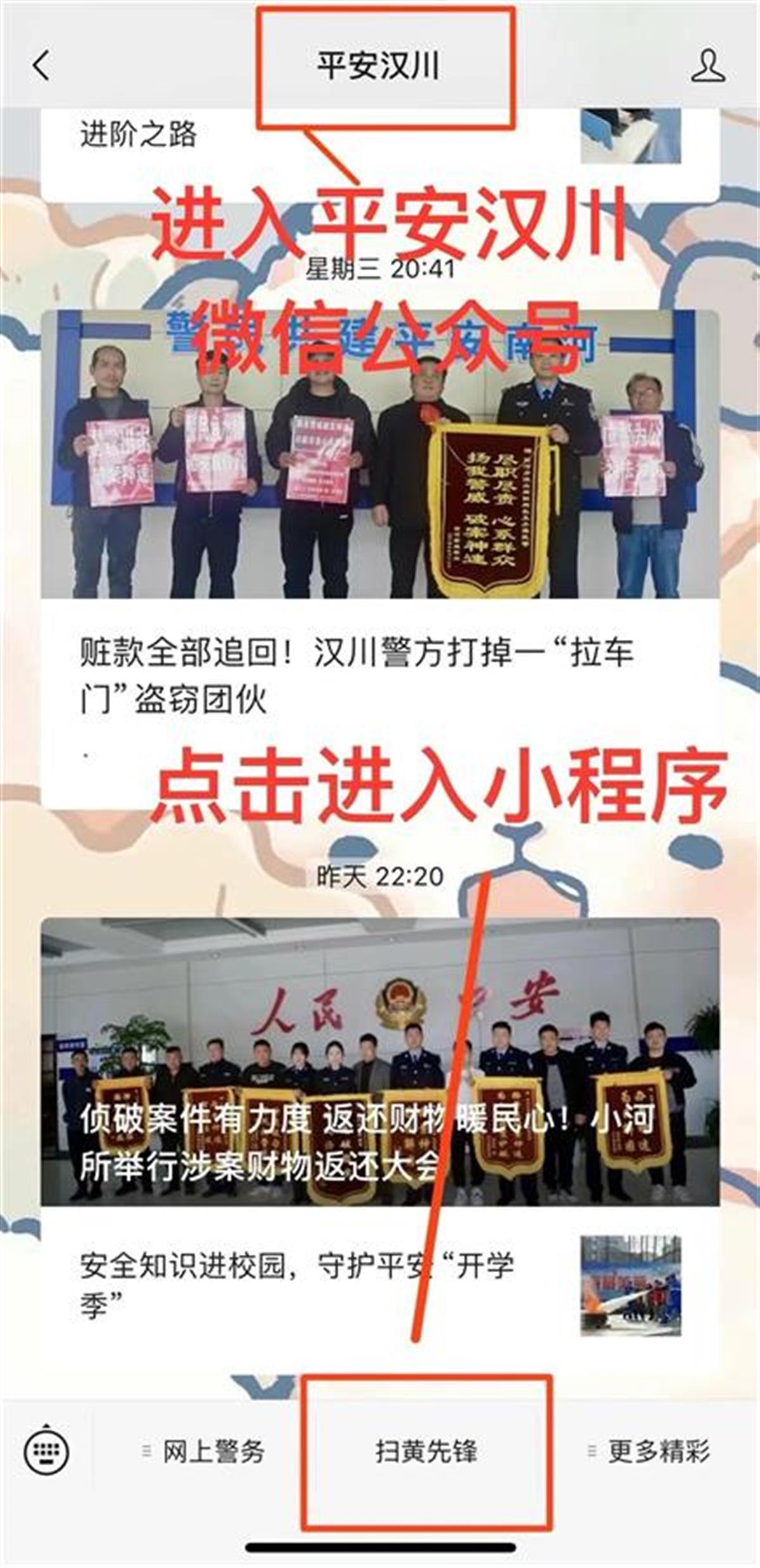Expand the 网上警务 menu

click(x=204, y=1451)
